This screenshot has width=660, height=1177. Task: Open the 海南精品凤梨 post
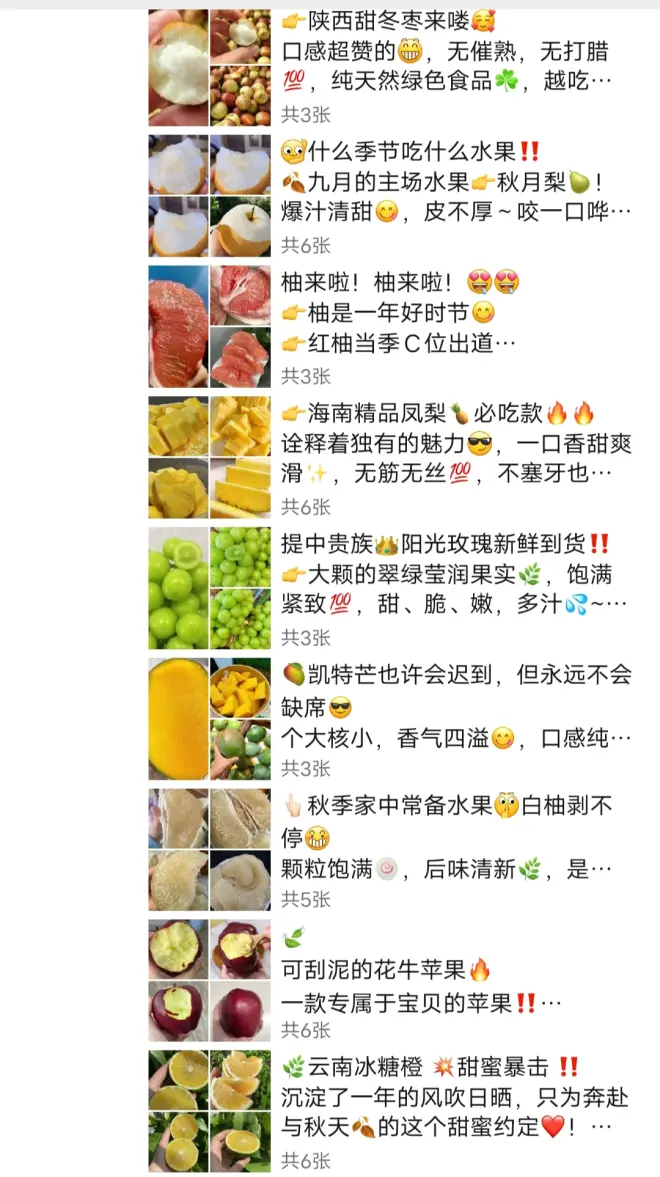390,457
